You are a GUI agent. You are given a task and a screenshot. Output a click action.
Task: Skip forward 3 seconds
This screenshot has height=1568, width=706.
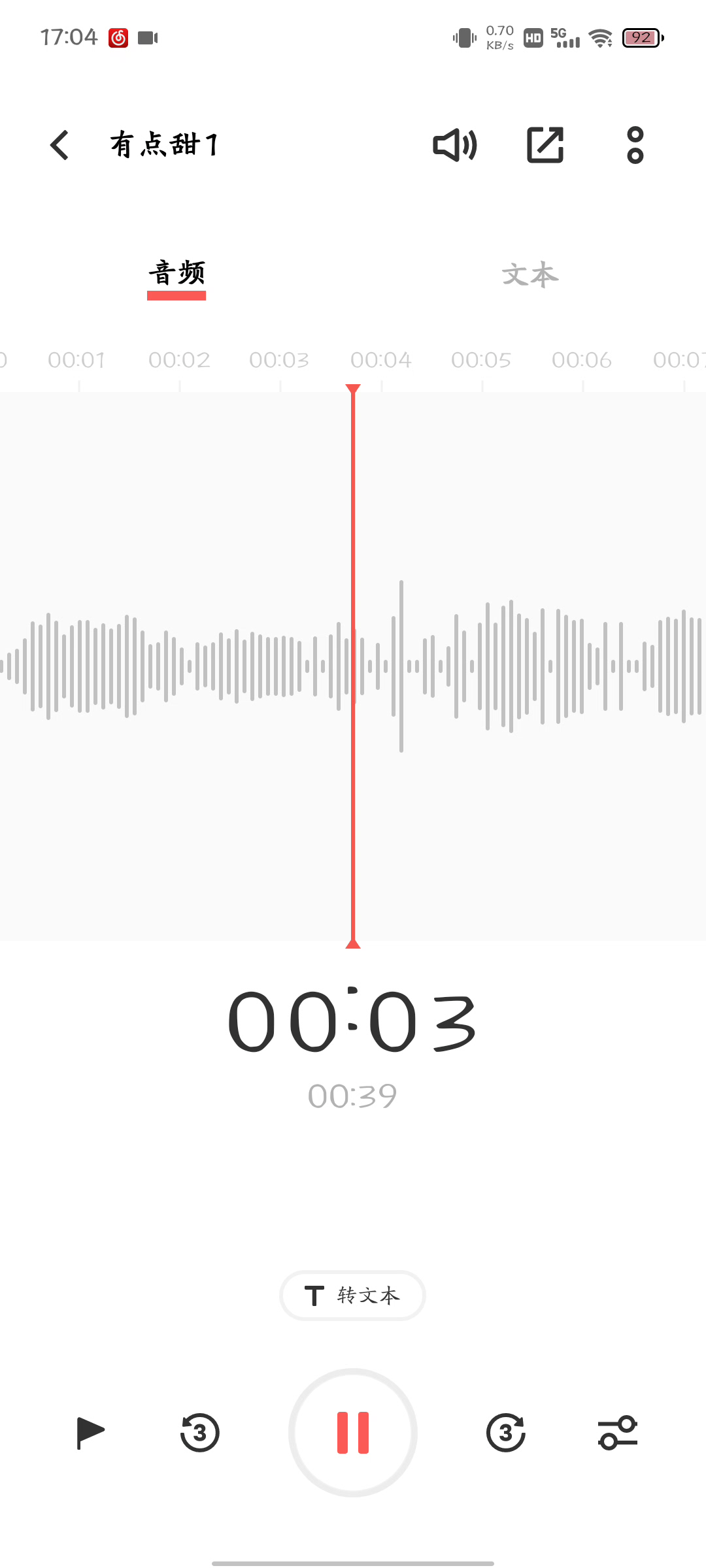point(506,1432)
